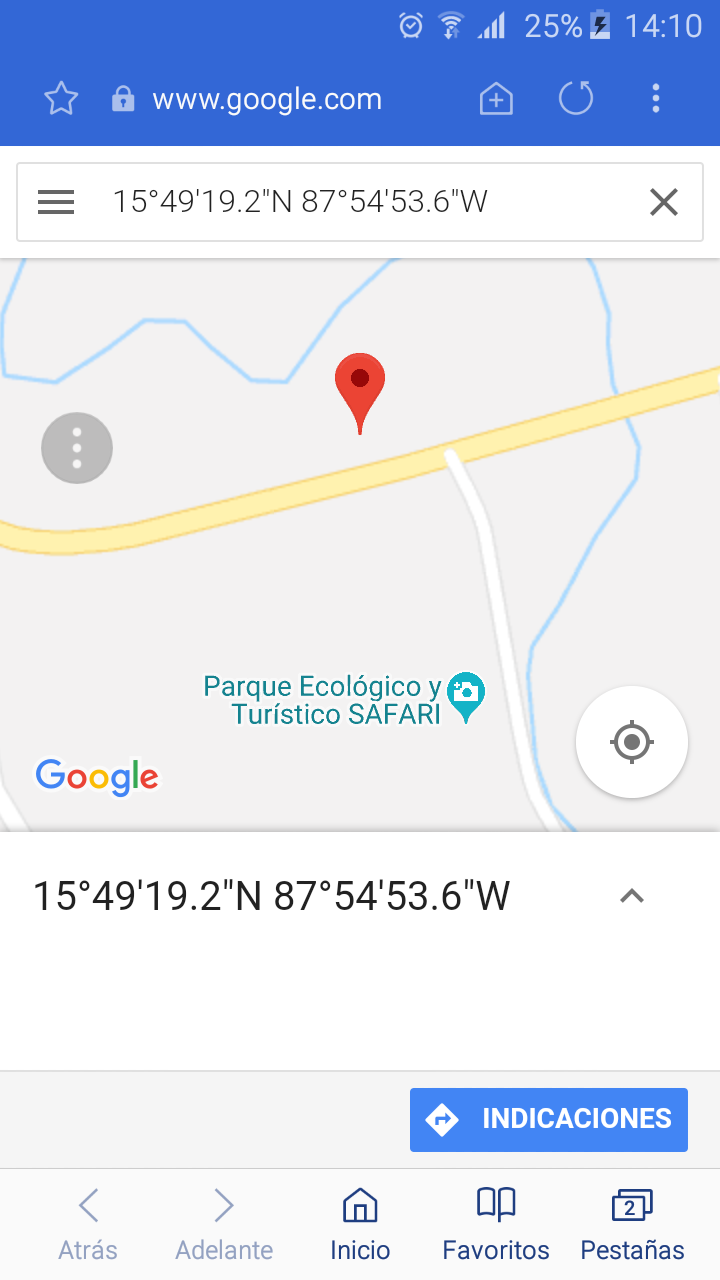Screen dimensions: 720x1280
Task: Add page to home screen icon
Action: click(496, 99)
